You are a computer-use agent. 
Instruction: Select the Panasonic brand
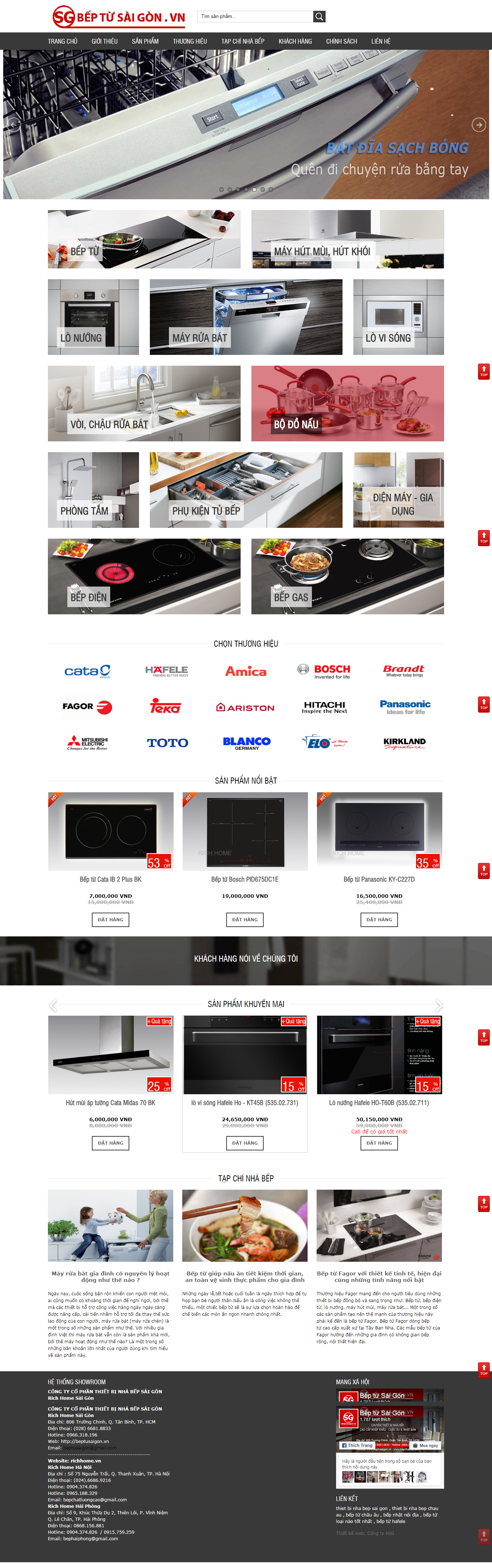coord(404,707)
